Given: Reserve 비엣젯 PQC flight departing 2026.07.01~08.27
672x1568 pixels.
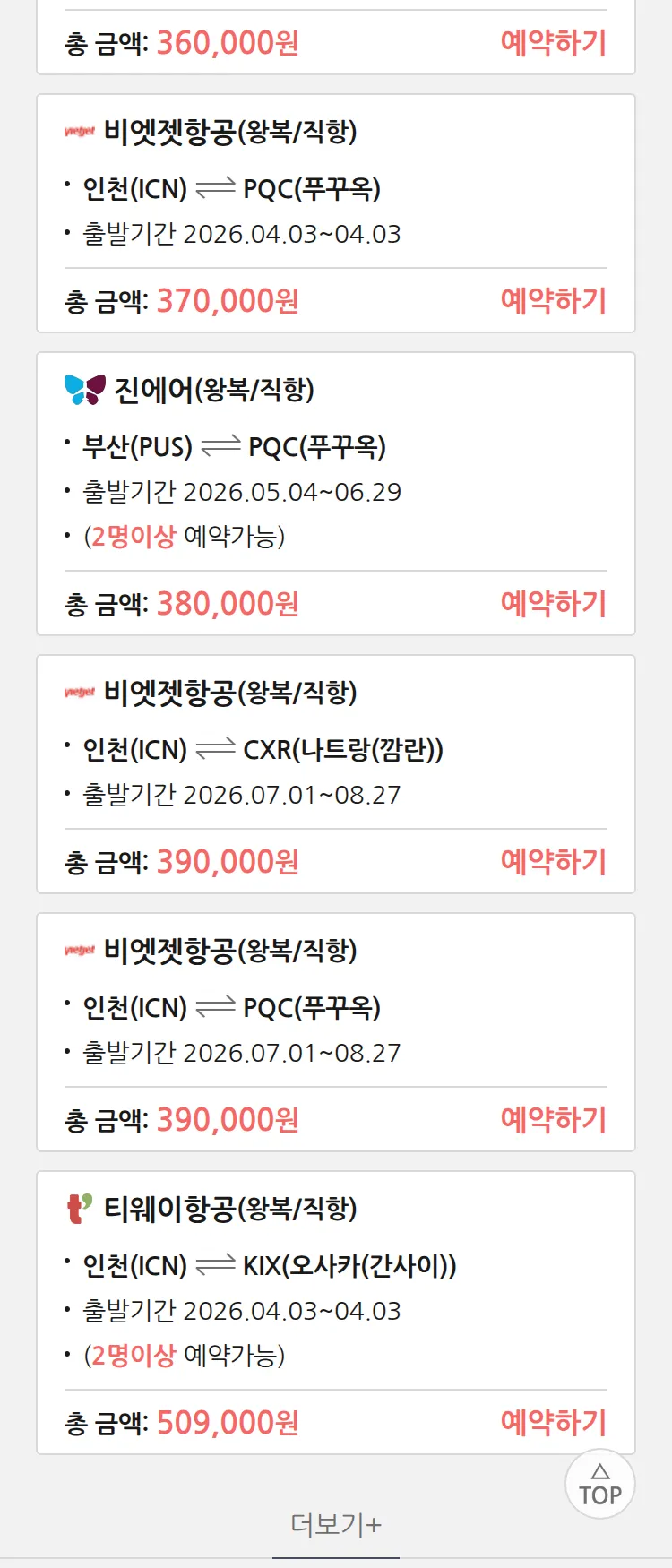Looking at the screenshot, I should (553, 1119).
